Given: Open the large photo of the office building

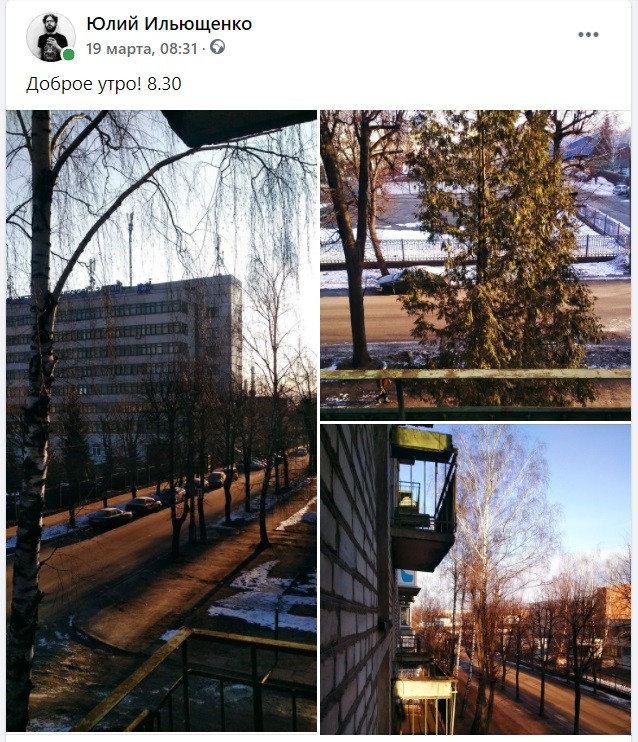Looking at the screenshot, I should coord(161,420).
